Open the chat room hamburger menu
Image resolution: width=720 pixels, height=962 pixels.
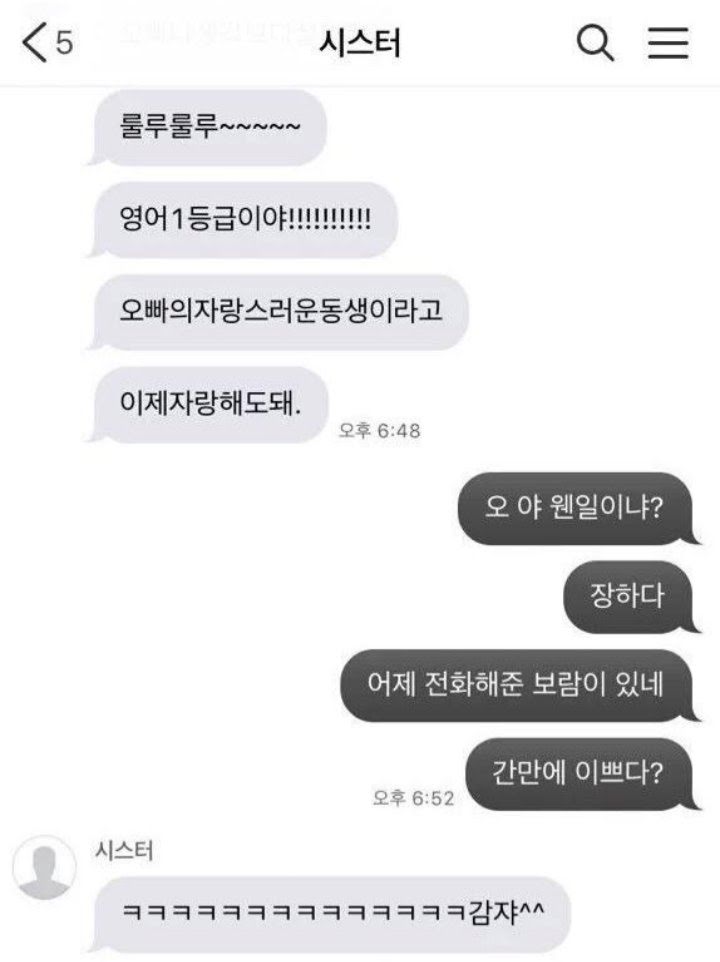coord(668,42)
